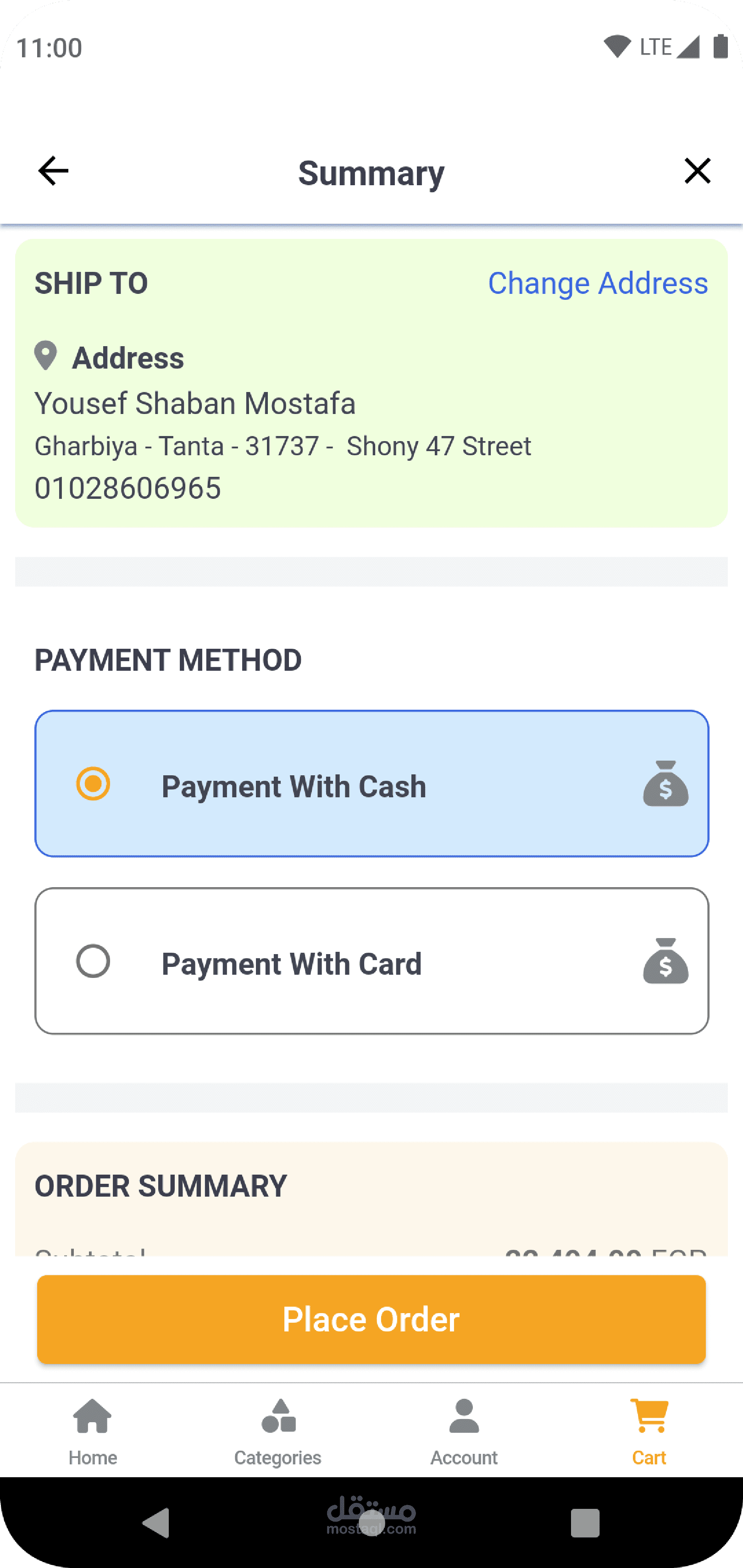Tap the Place Order button
Image resolution: width=743 pixels, height=1568 pixels.
tap(371, 1319)
